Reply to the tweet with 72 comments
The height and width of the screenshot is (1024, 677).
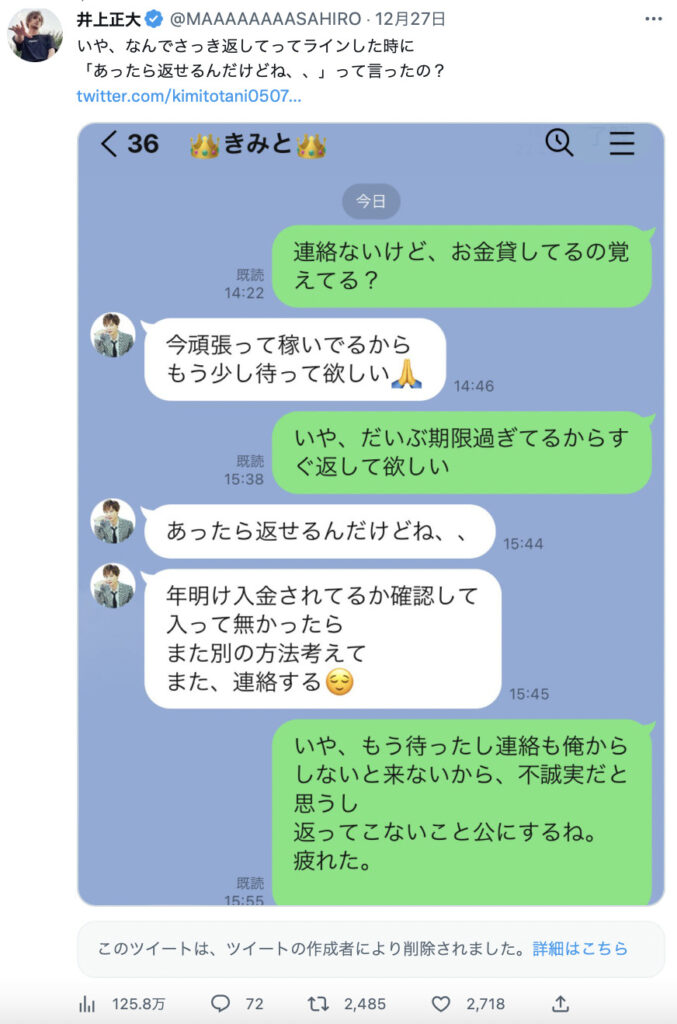[238, 1003]
